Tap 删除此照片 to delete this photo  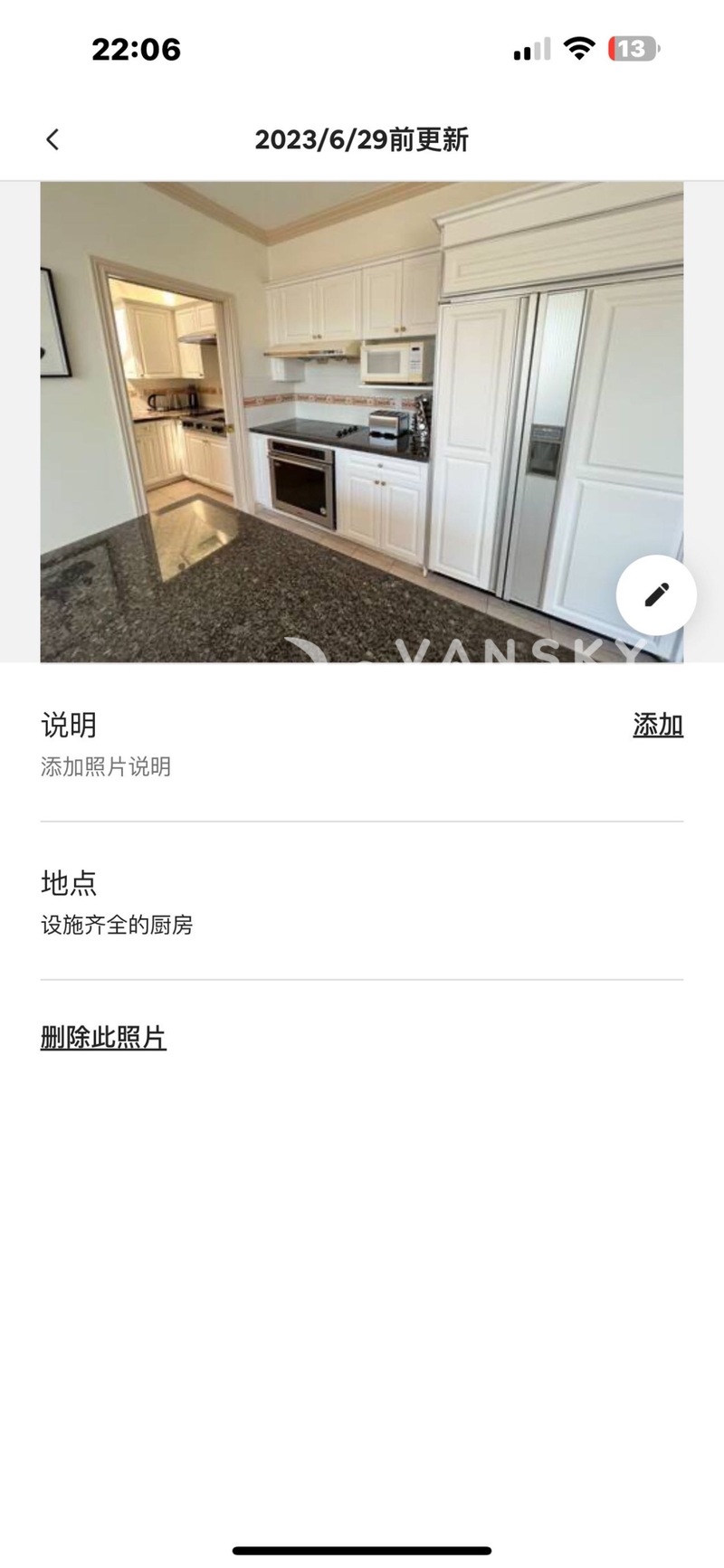coord(103,1037)
